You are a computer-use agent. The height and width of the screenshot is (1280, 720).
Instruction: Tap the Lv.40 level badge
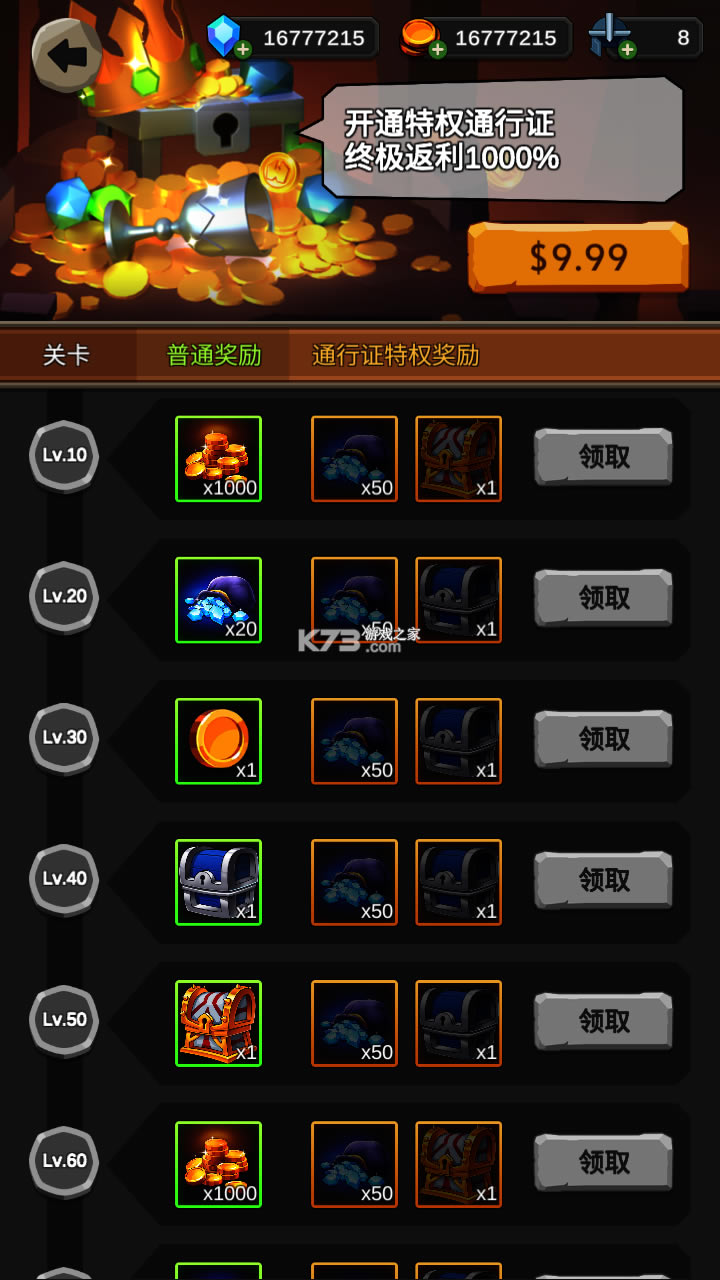coord(64,878)
